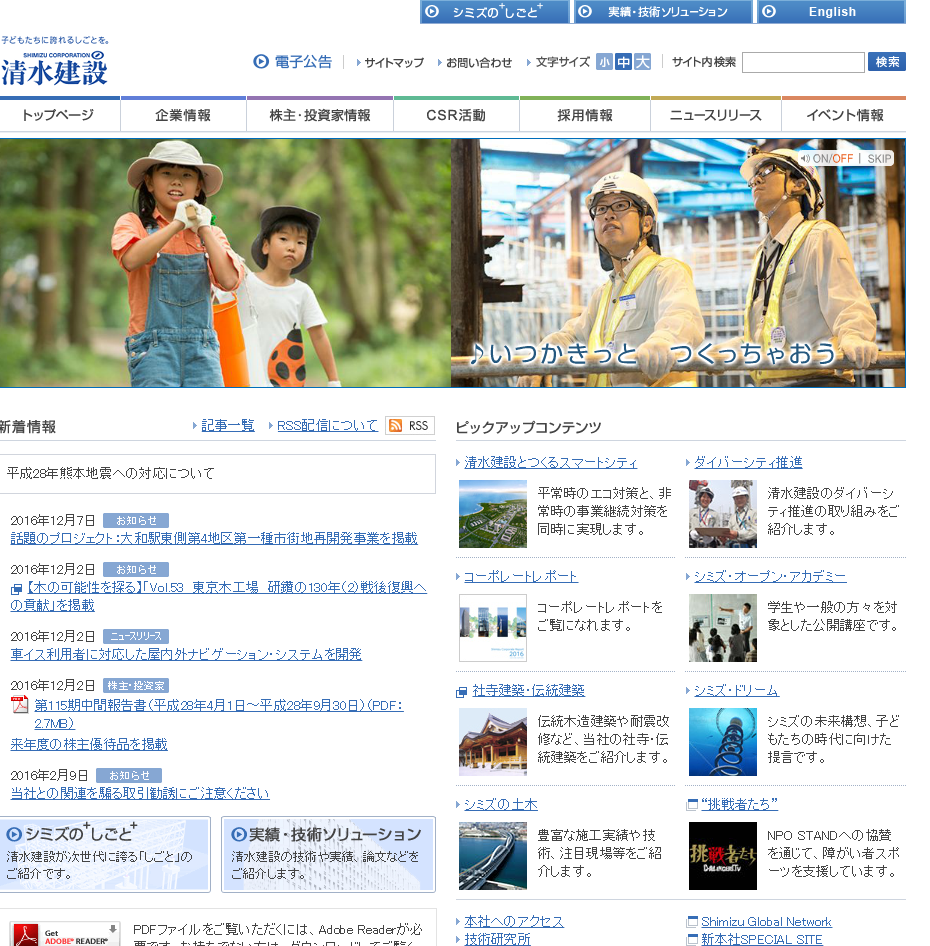Open the 清水建設とつくるスマートシティ link
This screenshot has height=946, width=930.
[550, 462]
